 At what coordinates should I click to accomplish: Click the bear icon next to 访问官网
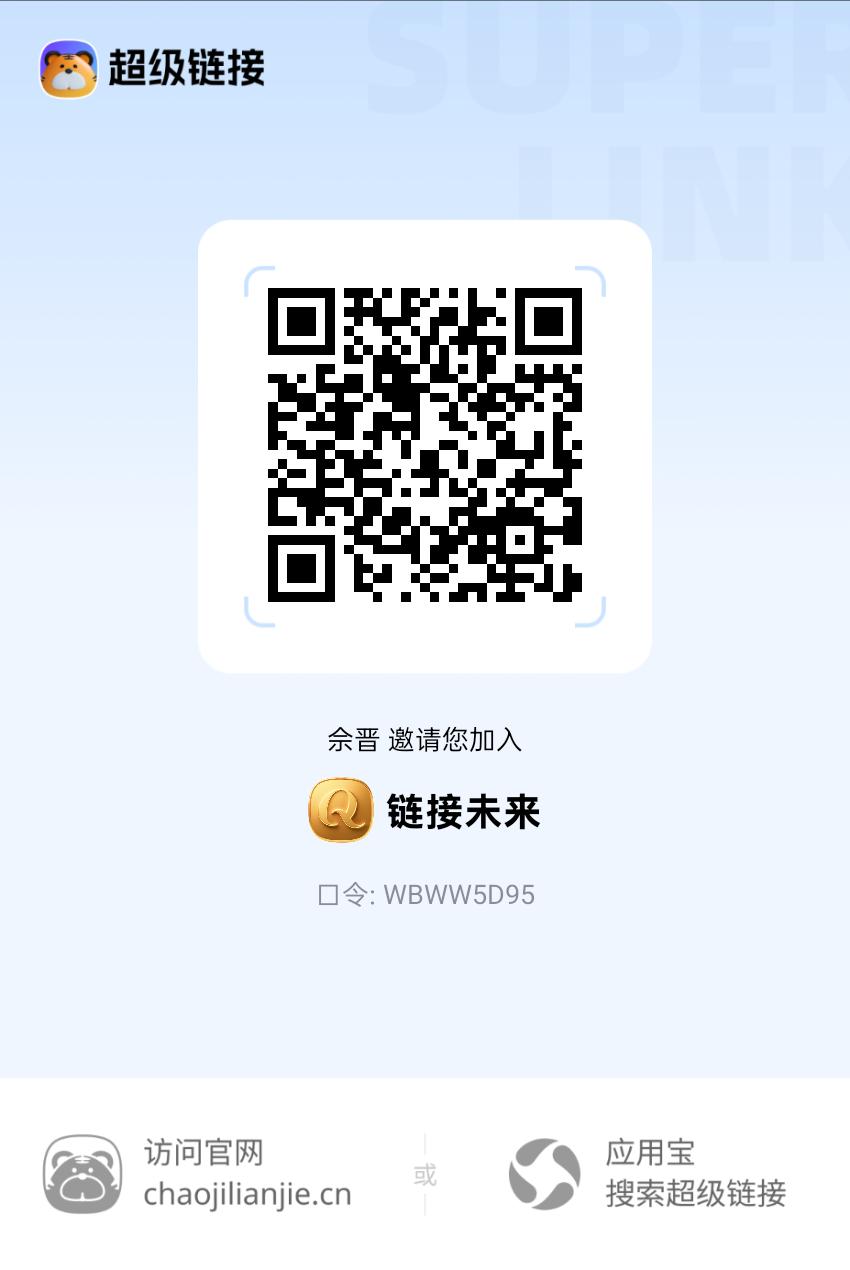click(85, 1174)
